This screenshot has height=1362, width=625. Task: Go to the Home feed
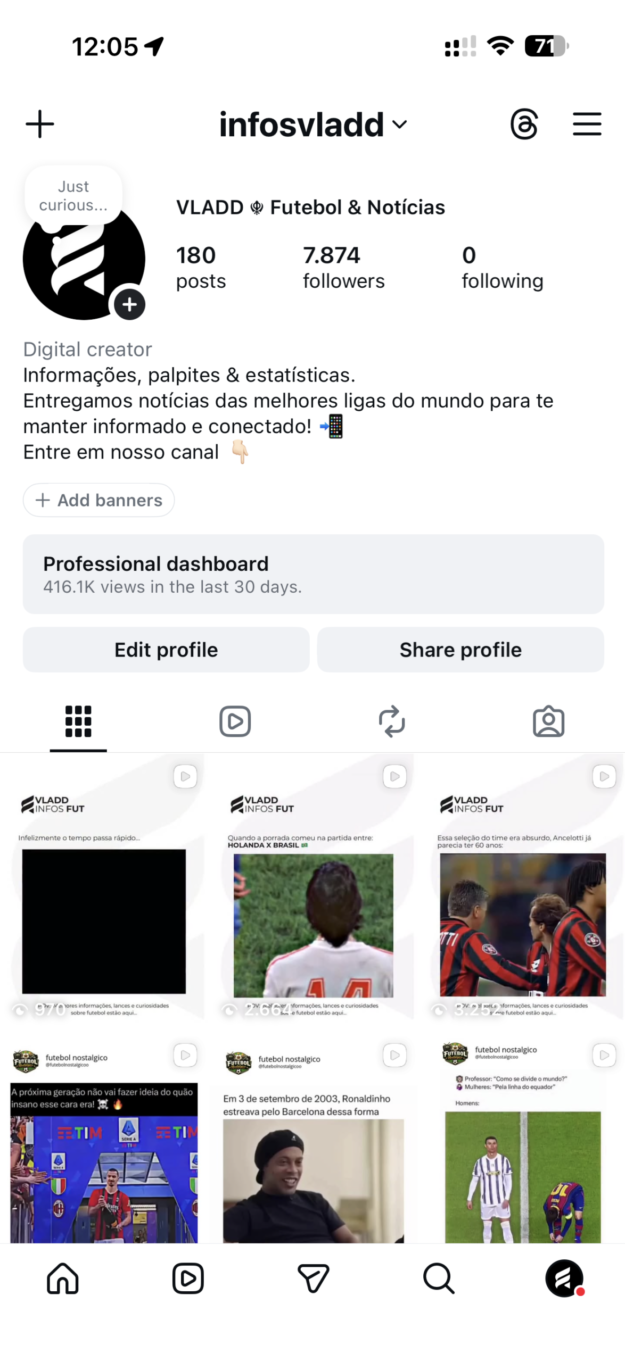[63, 1278]
